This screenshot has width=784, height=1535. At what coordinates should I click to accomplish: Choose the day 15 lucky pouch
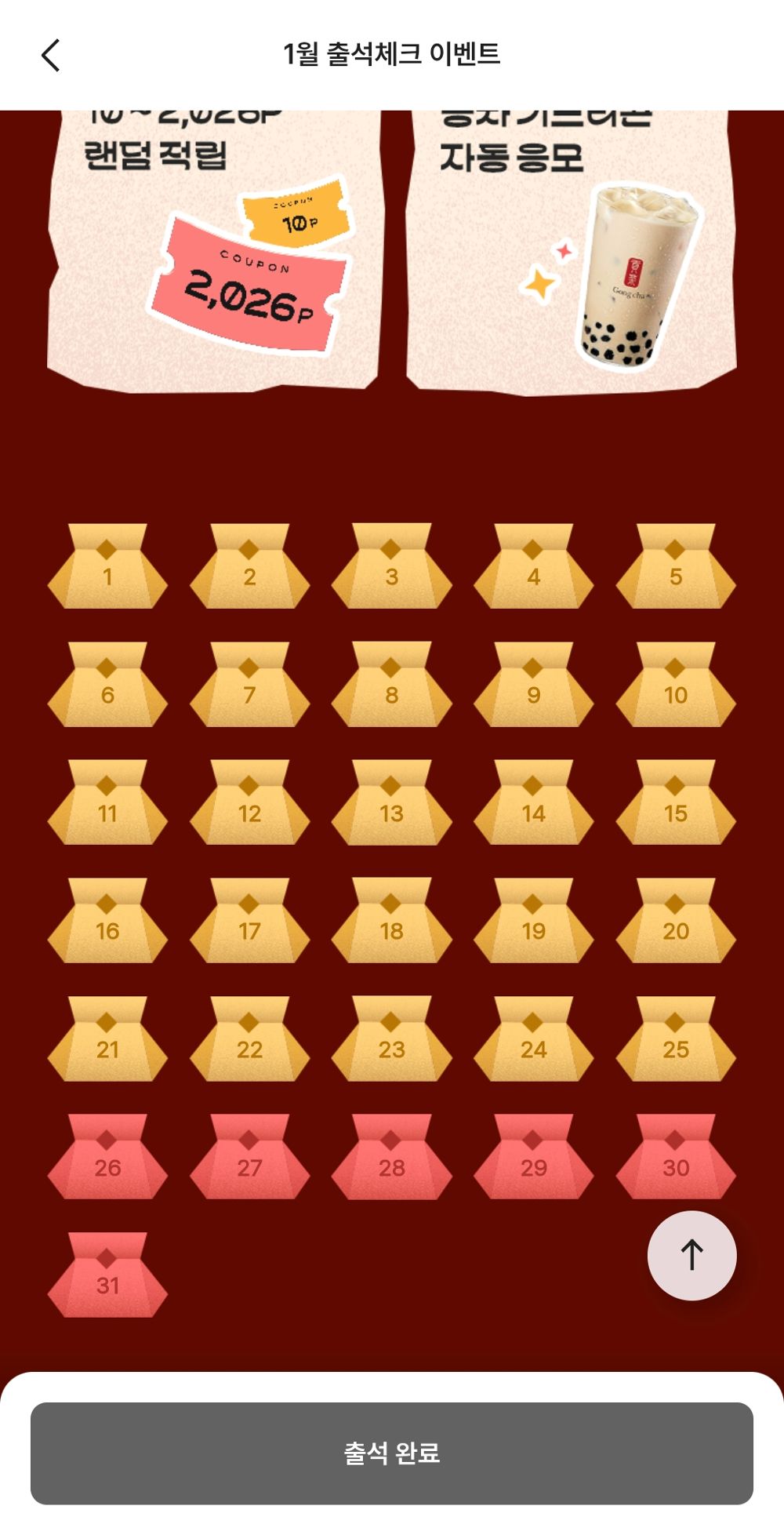[x=676, y=804]
